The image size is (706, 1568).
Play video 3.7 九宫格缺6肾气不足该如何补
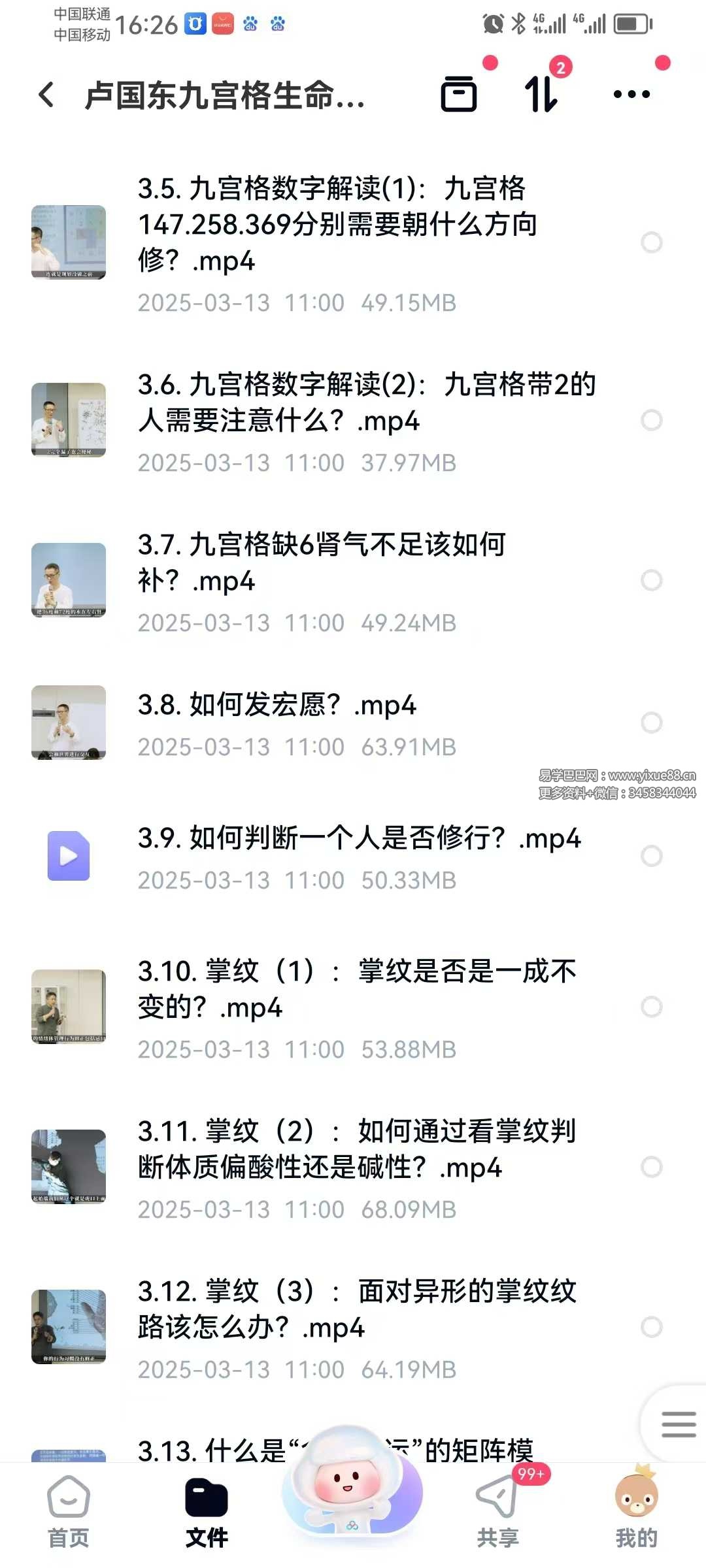(x=320, y=563)
